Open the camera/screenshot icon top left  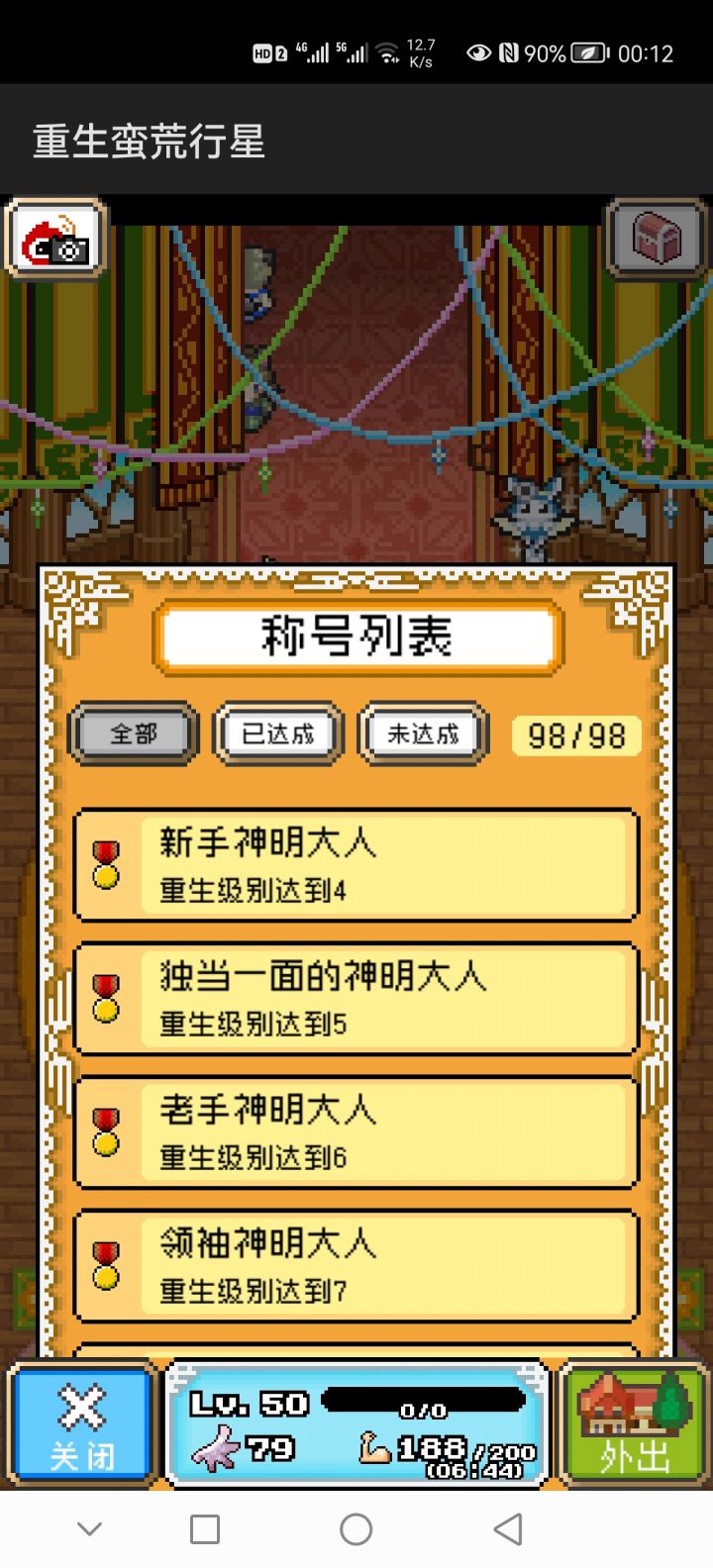54,240
